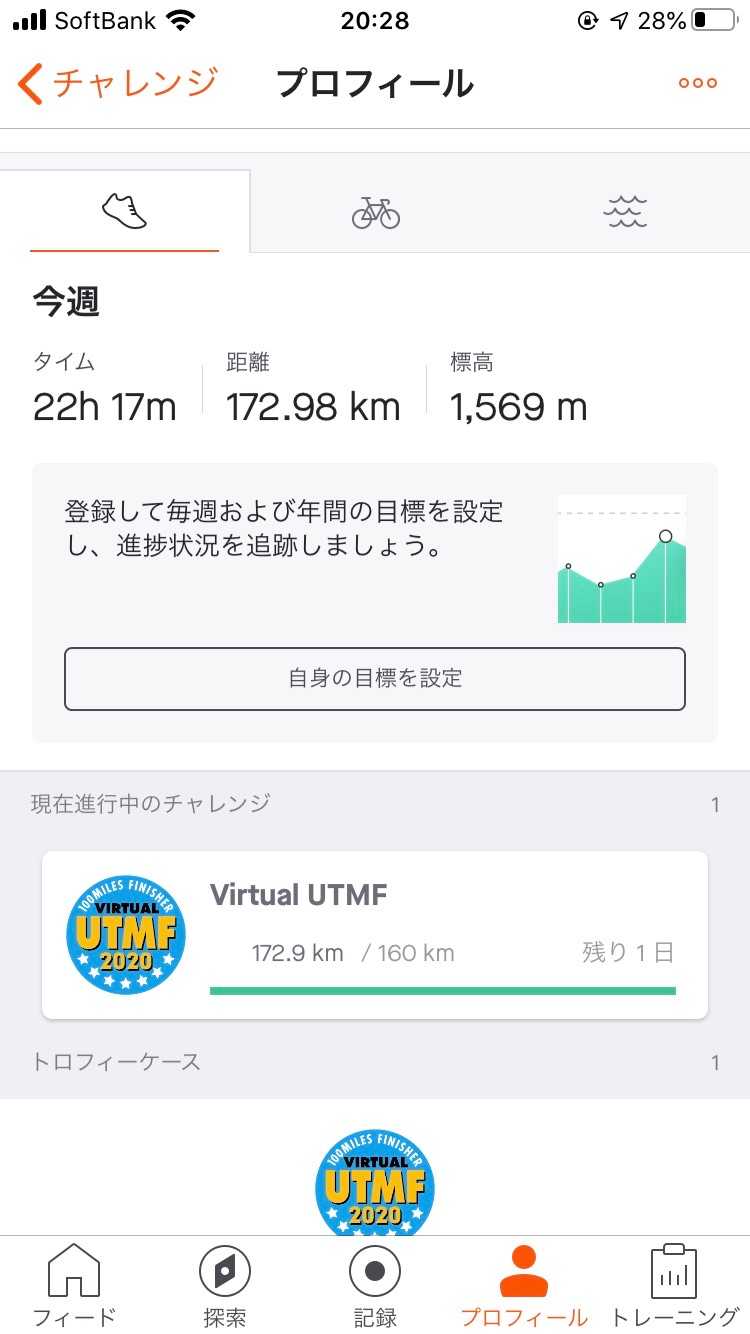Open the フィード tab

[75, 1286]
